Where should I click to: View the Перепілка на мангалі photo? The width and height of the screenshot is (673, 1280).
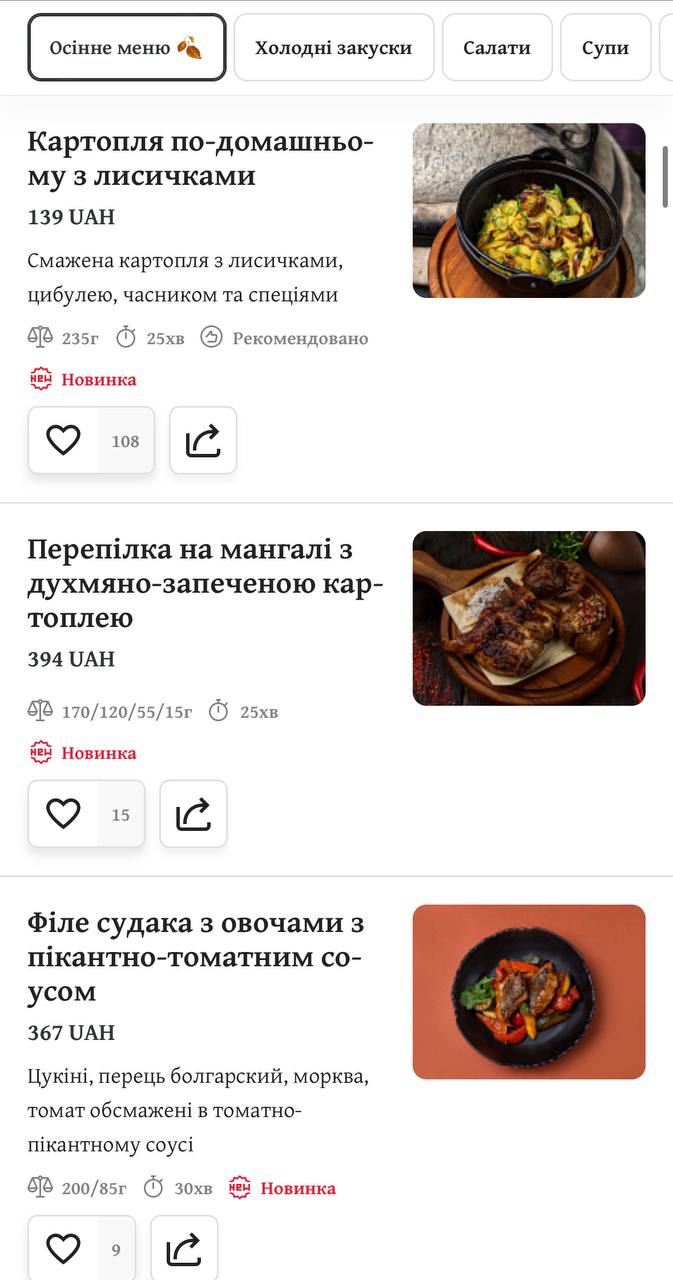pos(529,618)
